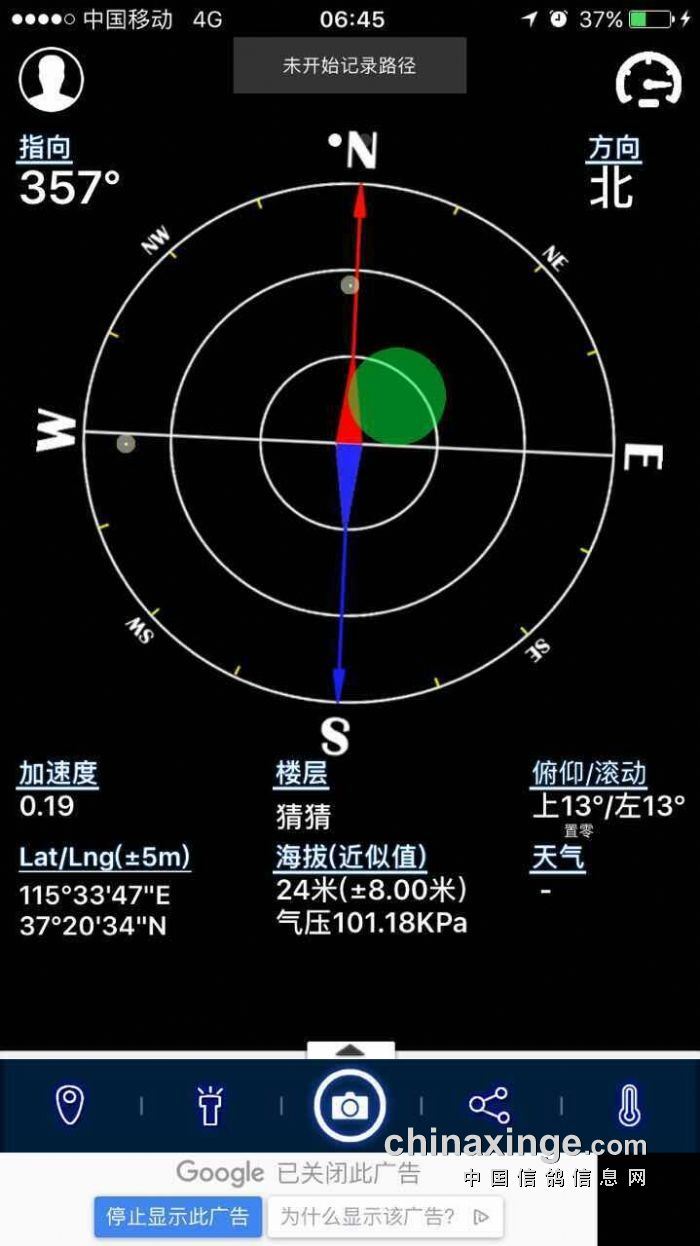Tap 停止显示此广告 button
Screen dimensions: 700x1246
click(x=178, y=1217)
